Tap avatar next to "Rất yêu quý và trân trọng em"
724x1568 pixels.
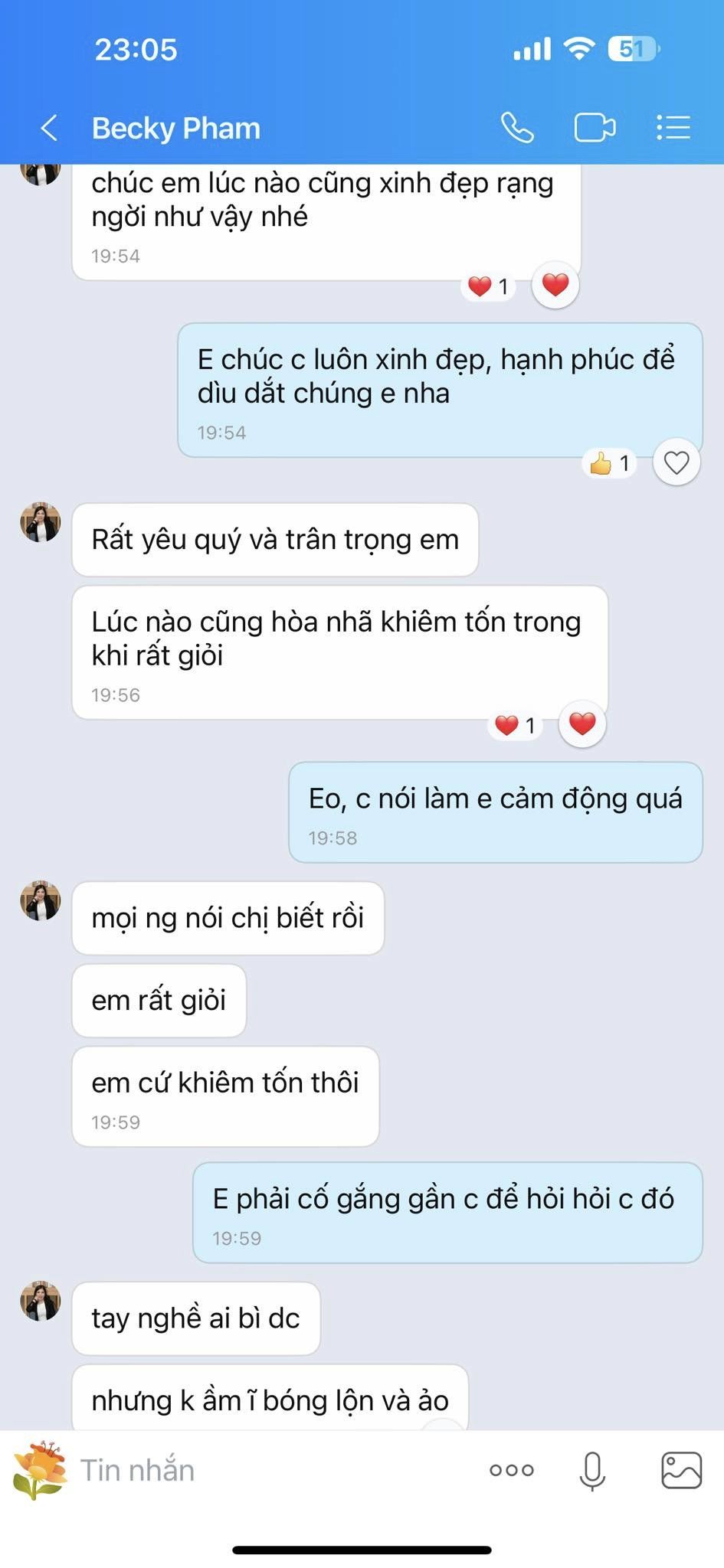(40, 523)
